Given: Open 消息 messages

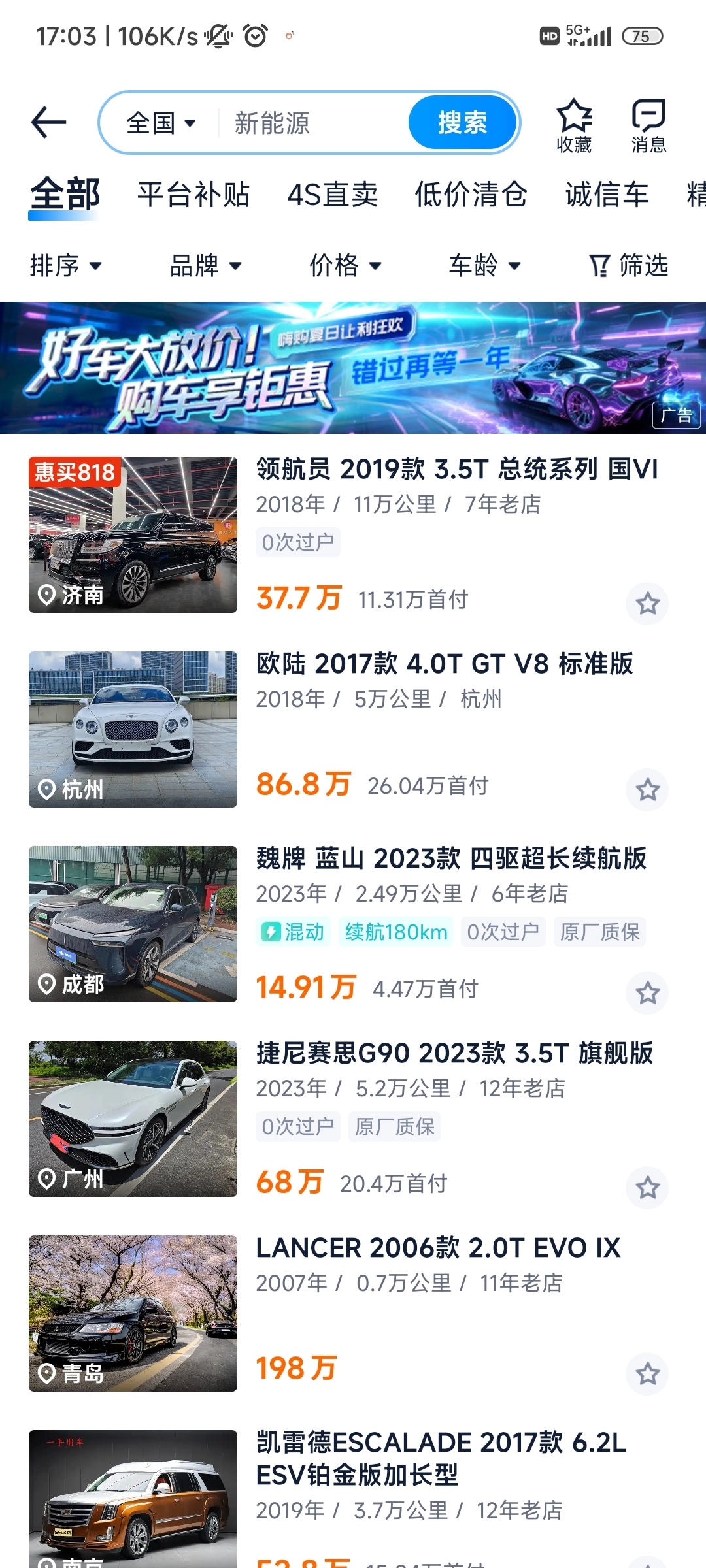Looking at the screenshot, I should (648, 125).
